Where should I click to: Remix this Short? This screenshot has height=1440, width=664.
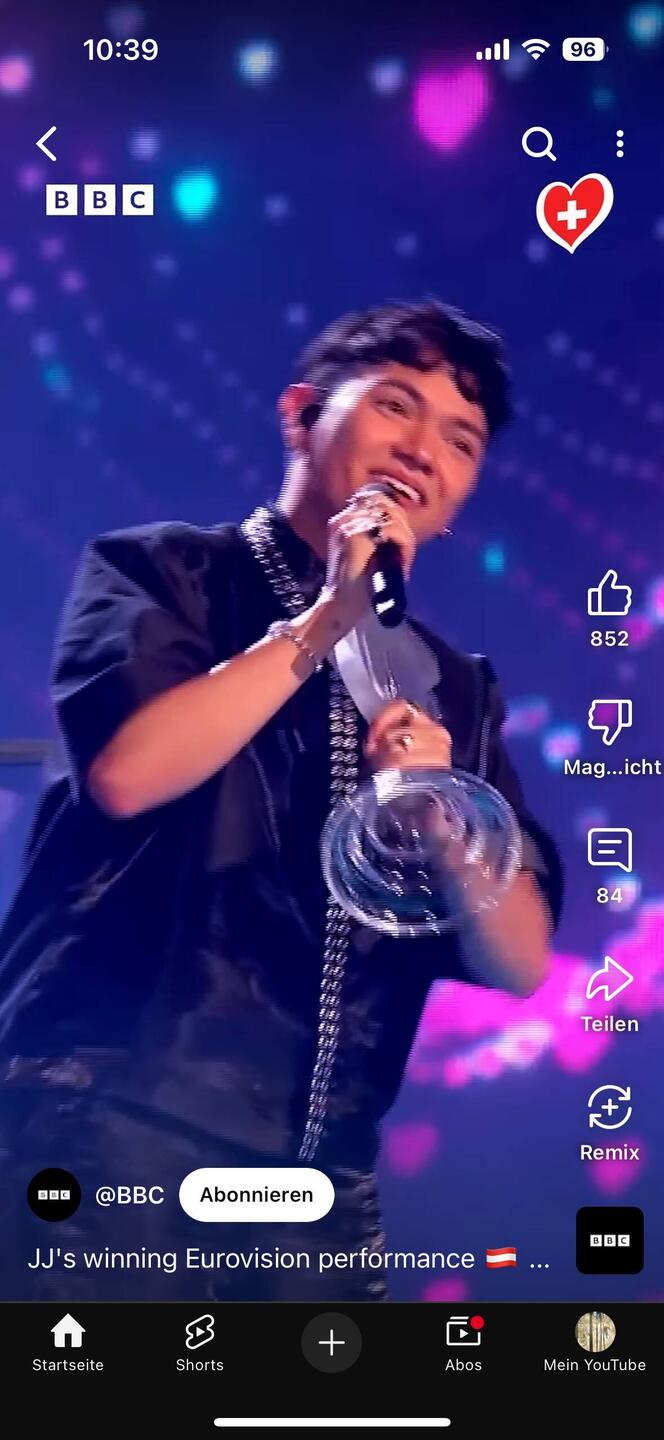point(609,1110)
